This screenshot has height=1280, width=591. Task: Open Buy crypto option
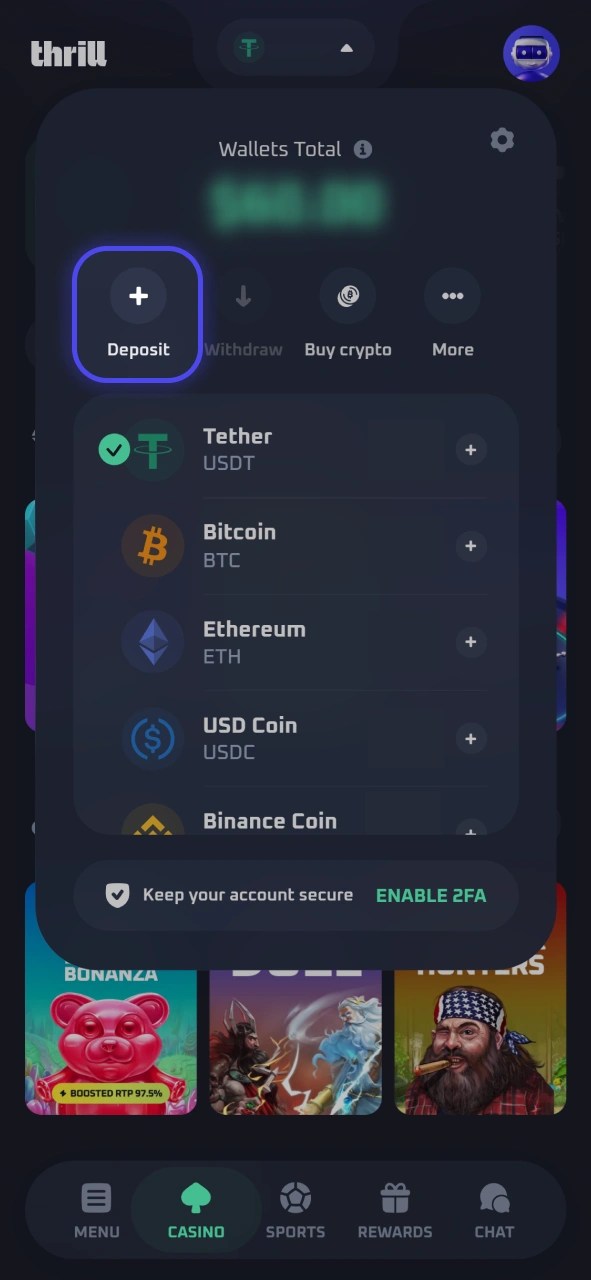pyautogui.click(x=348, y=314)
